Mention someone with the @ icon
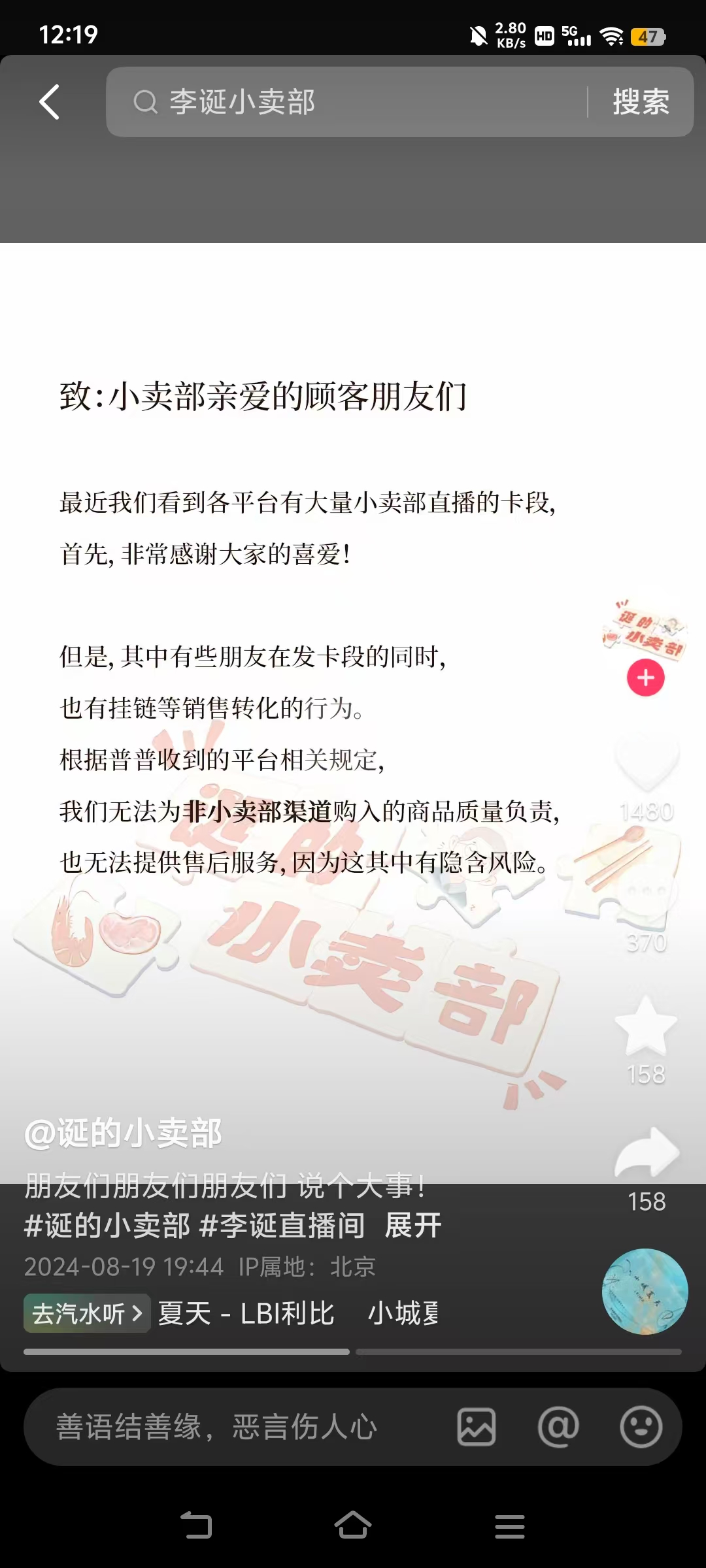 [x=558, y=1427]
